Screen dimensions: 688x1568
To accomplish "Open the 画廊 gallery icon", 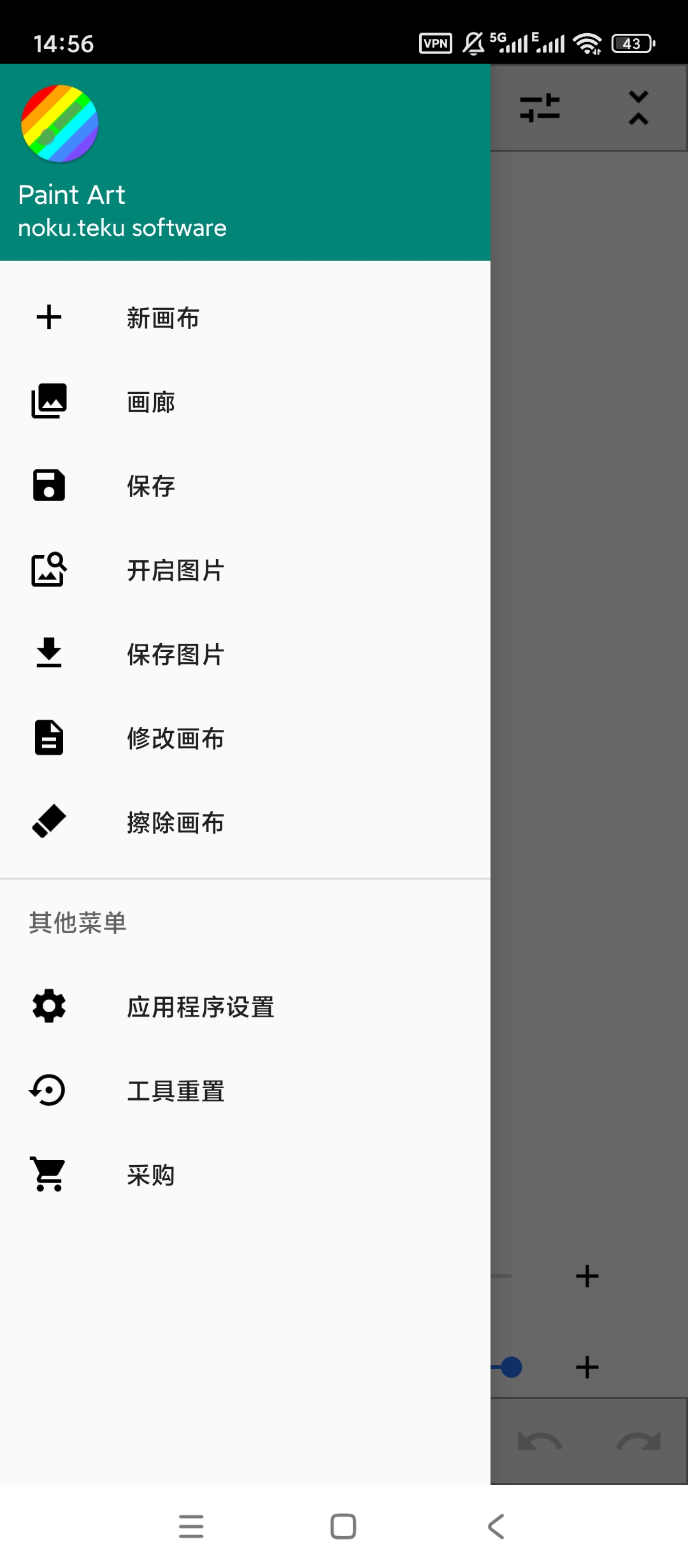I will coord(48,401).
